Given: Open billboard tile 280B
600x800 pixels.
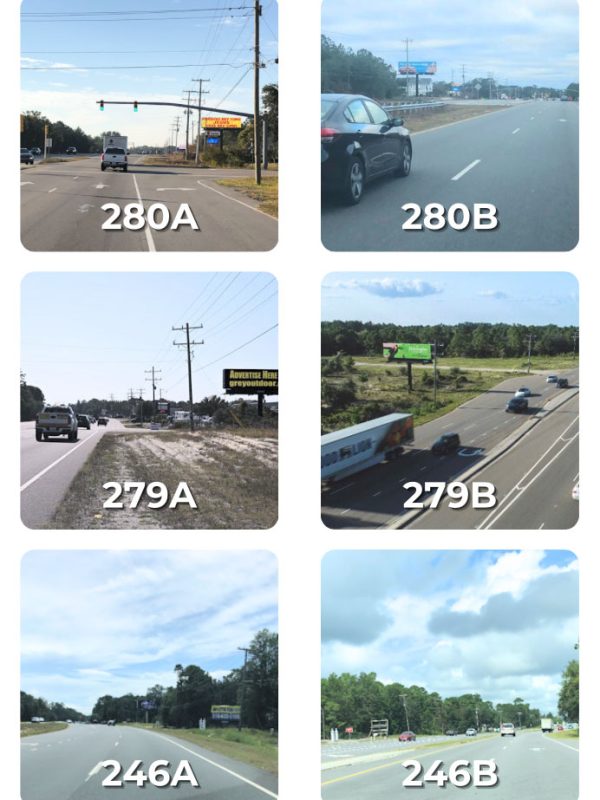Looking at the screenshot, I should click(449, 125).
